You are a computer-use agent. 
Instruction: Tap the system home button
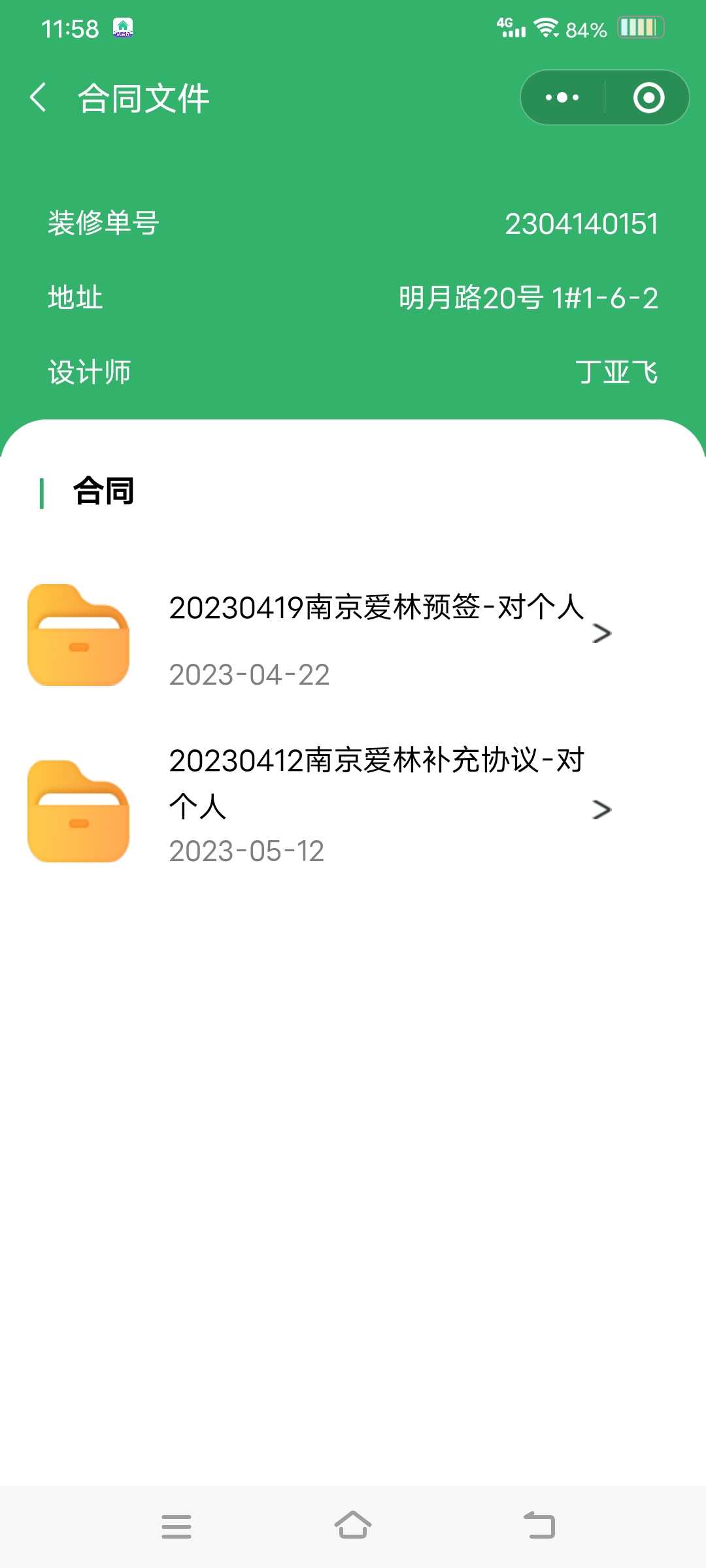click(x=353, y=1526)
